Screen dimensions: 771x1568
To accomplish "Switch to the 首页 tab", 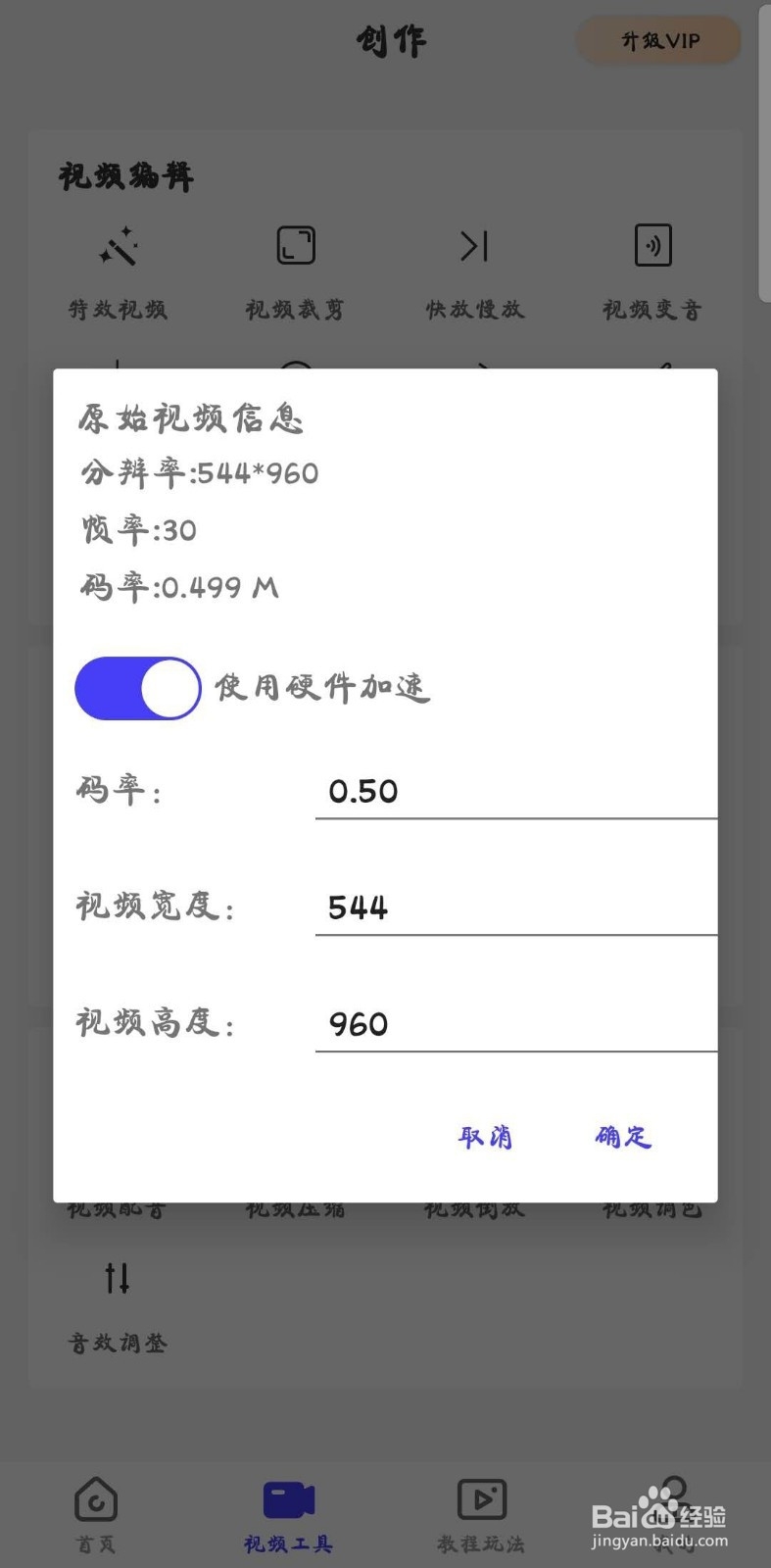I will (x=95, y=1514).
